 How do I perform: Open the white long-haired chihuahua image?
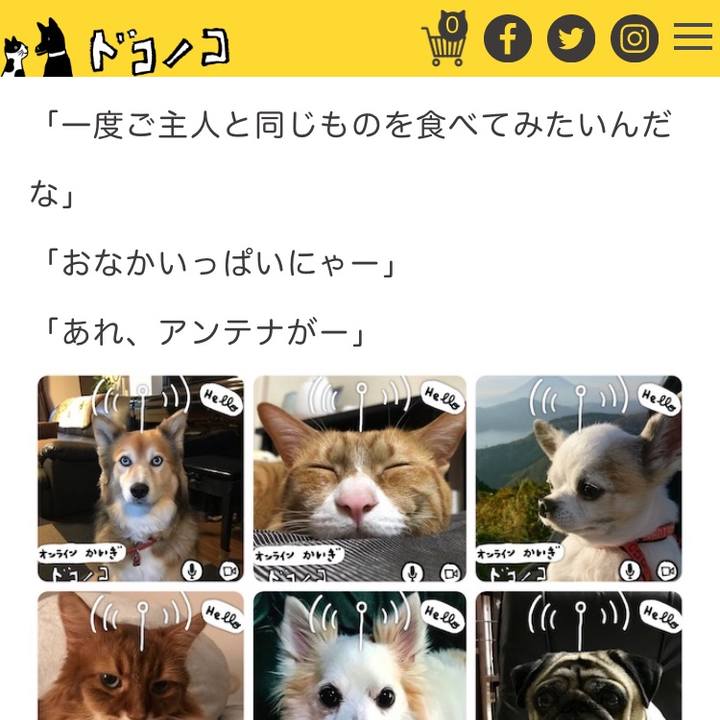click(x=360, y=656)
